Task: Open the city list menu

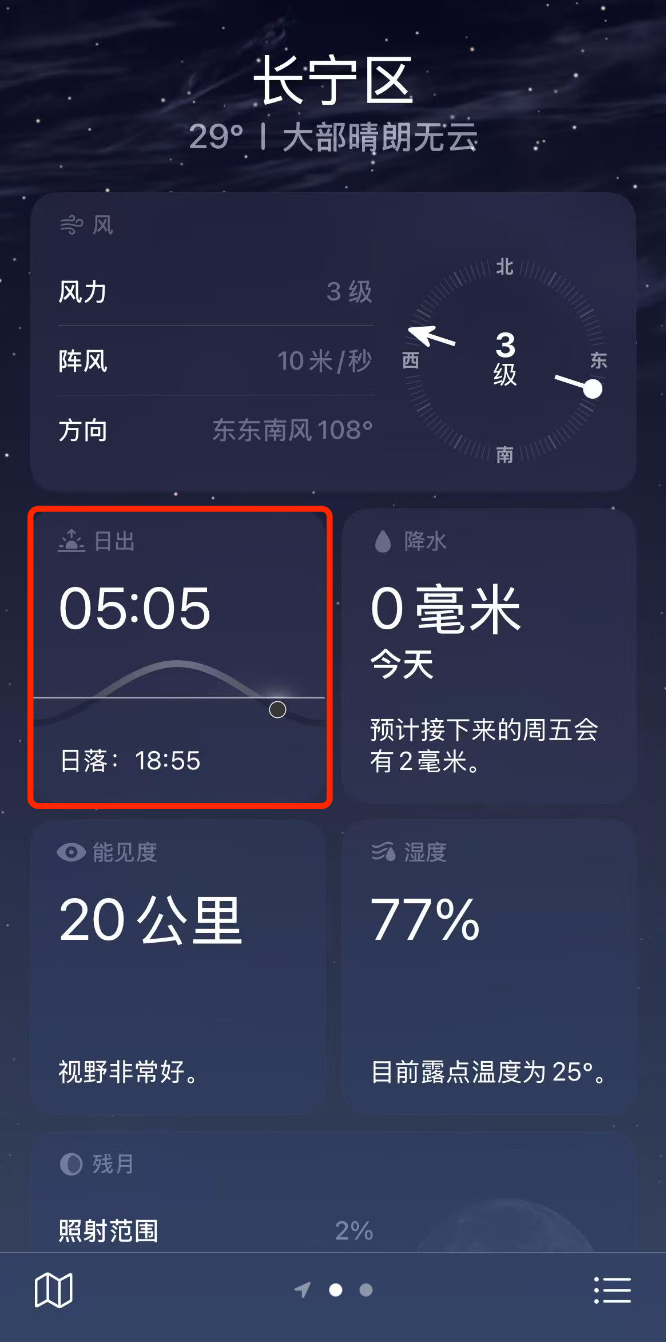Action: [612, 1290]
